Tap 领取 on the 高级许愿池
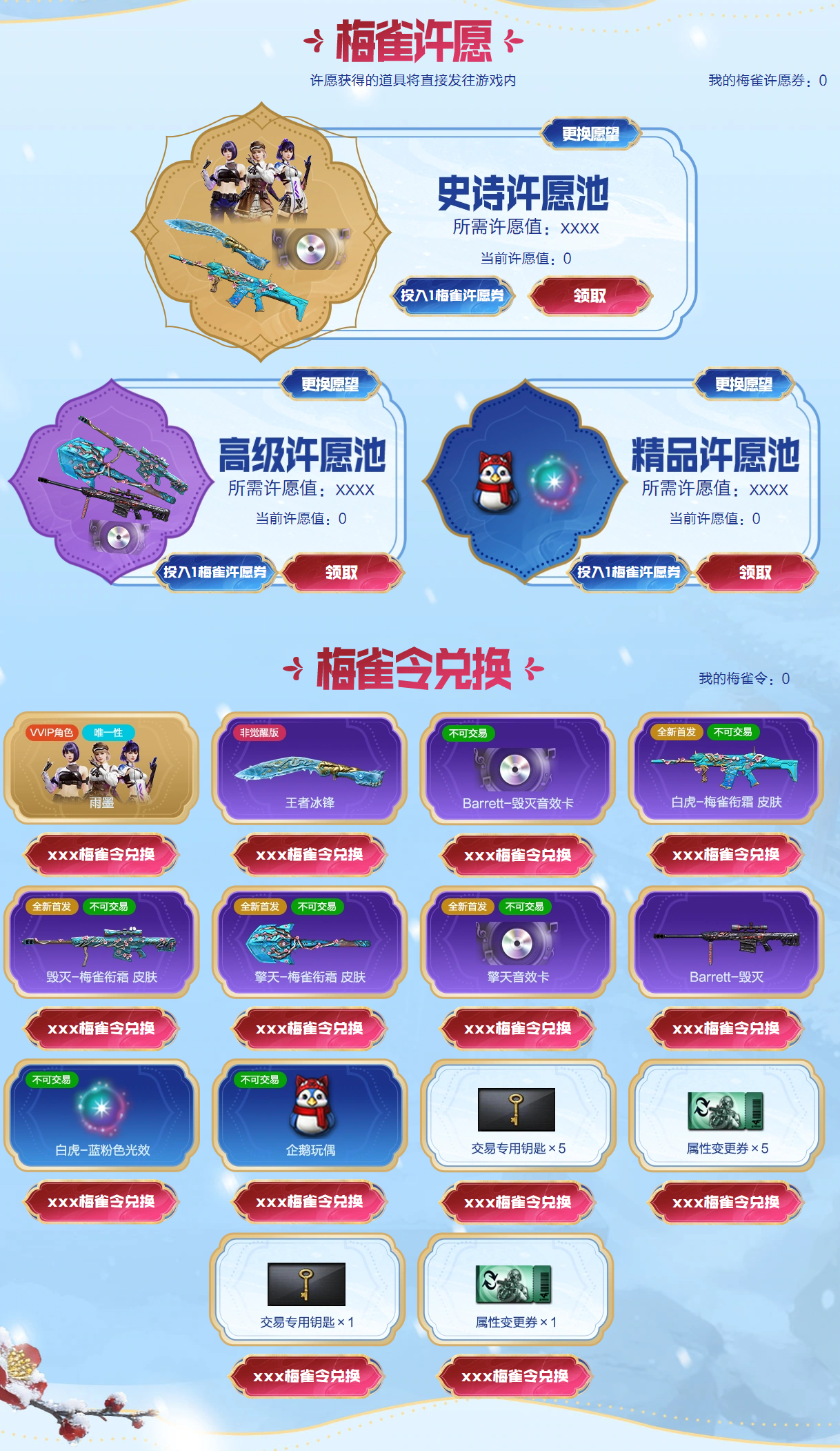 341,572
